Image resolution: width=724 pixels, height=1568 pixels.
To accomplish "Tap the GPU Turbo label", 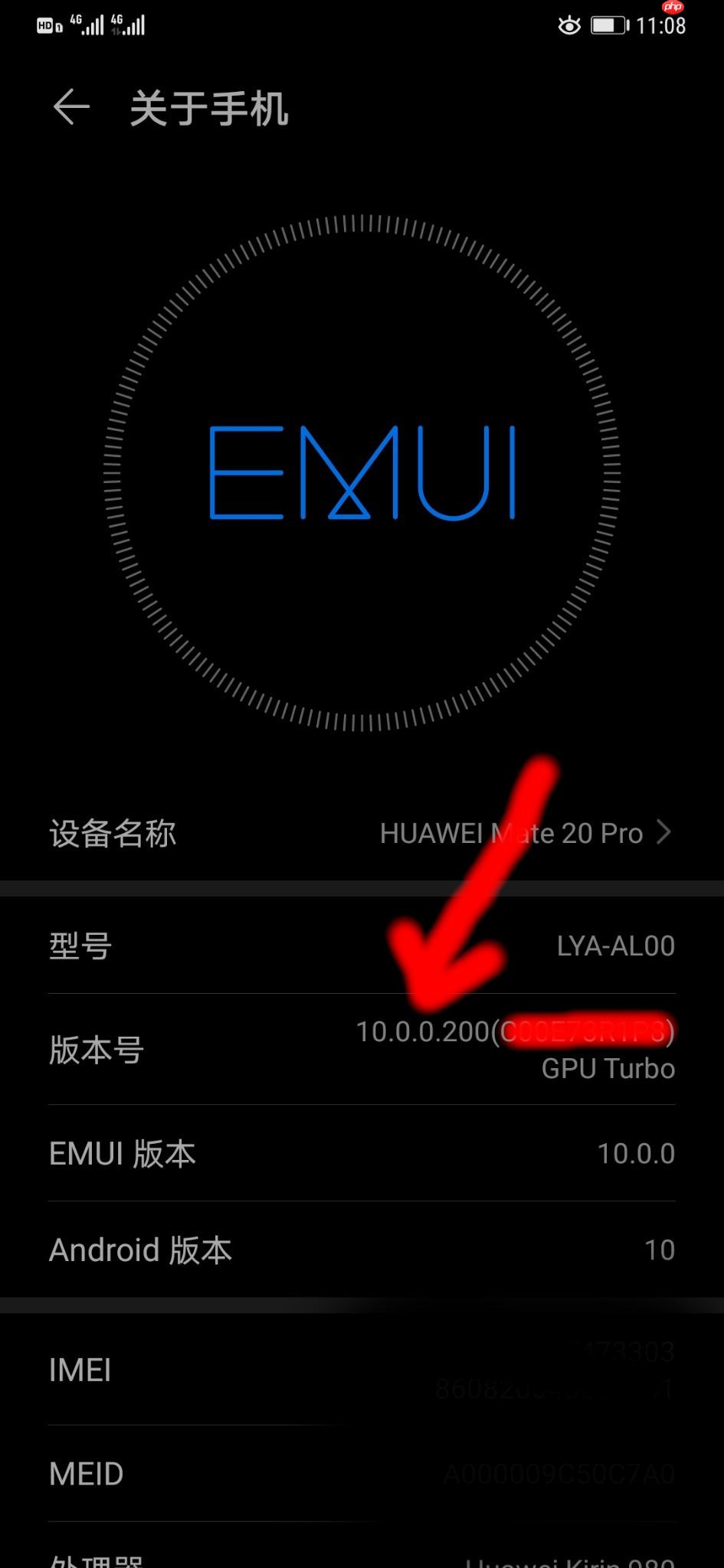I will tap(608, 1068).
